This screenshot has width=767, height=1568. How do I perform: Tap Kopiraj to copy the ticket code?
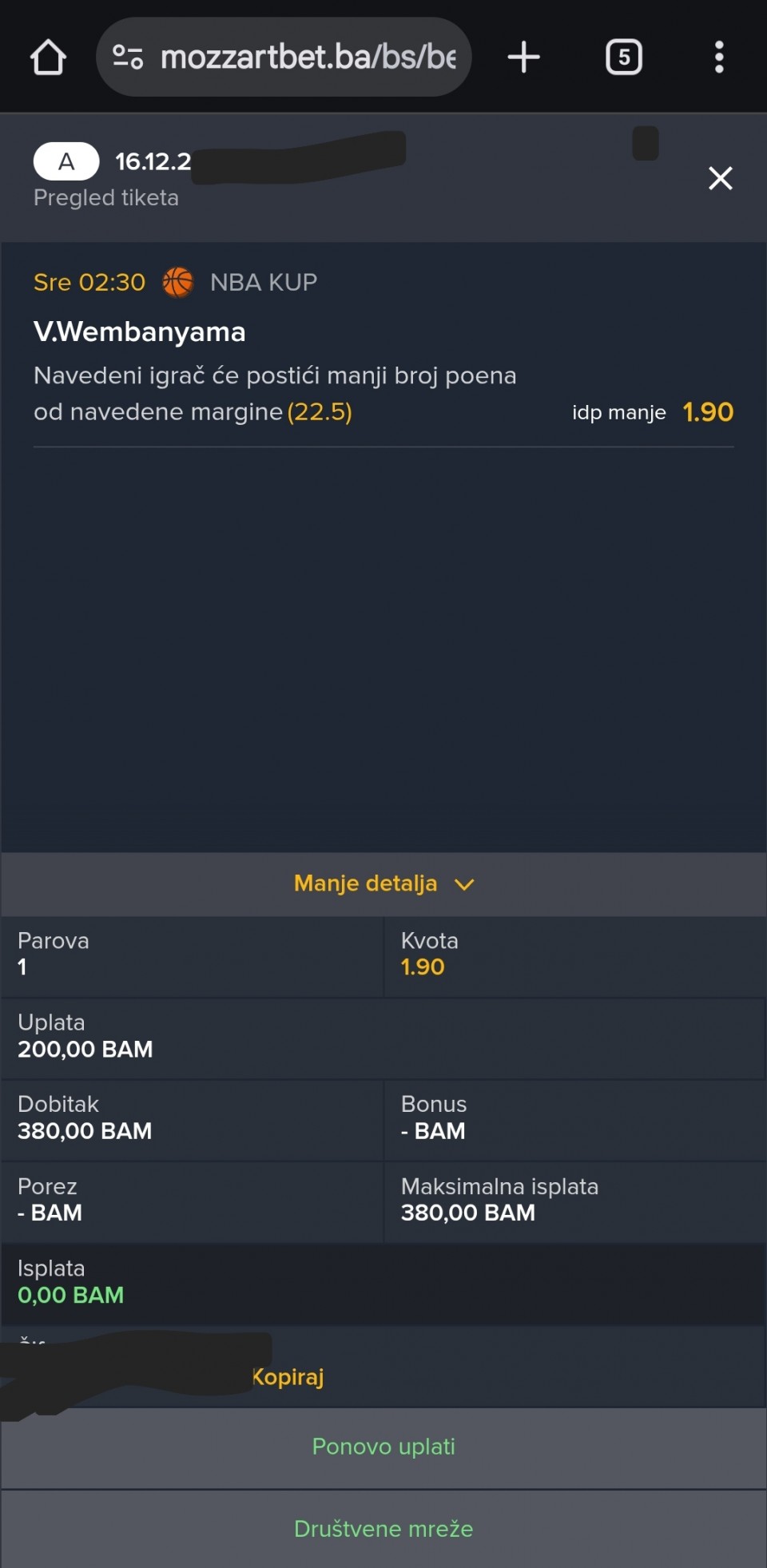(289, 1377)
